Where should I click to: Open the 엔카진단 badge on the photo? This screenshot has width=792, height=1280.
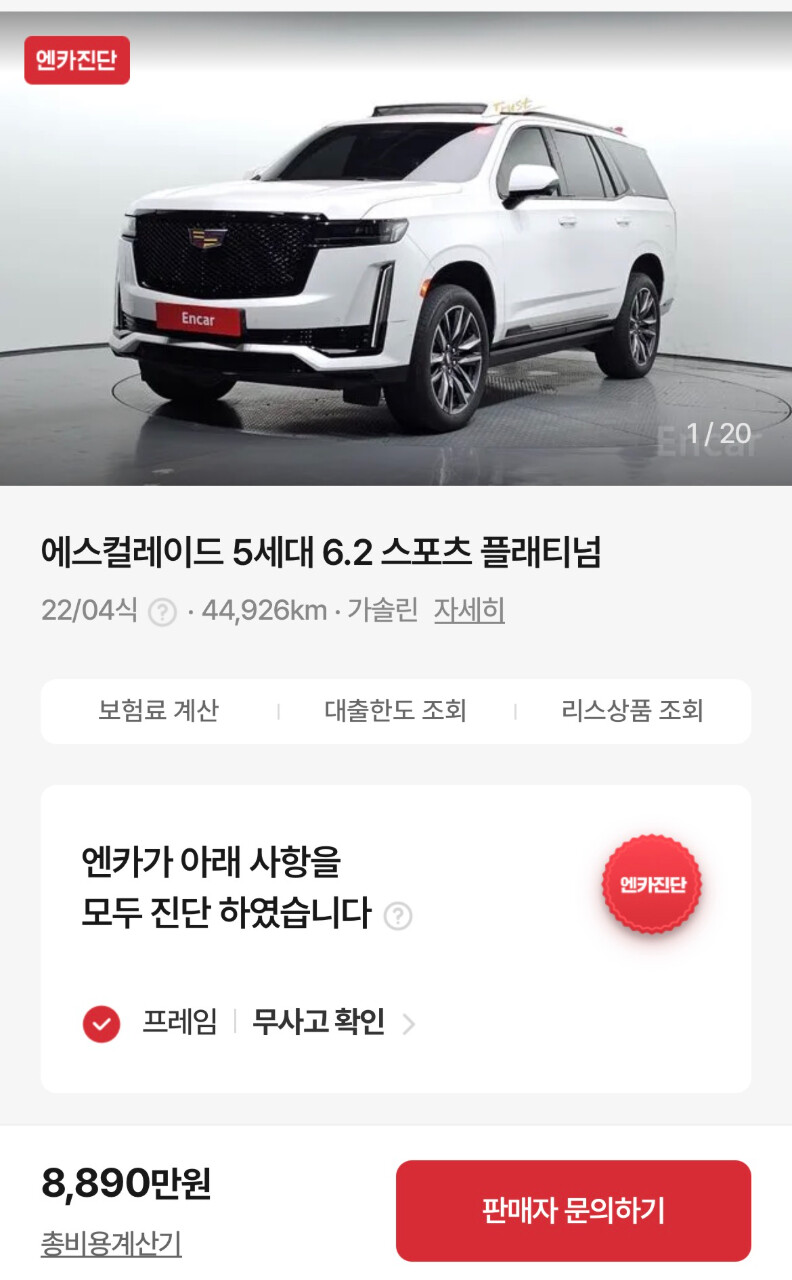pos(78,58)
